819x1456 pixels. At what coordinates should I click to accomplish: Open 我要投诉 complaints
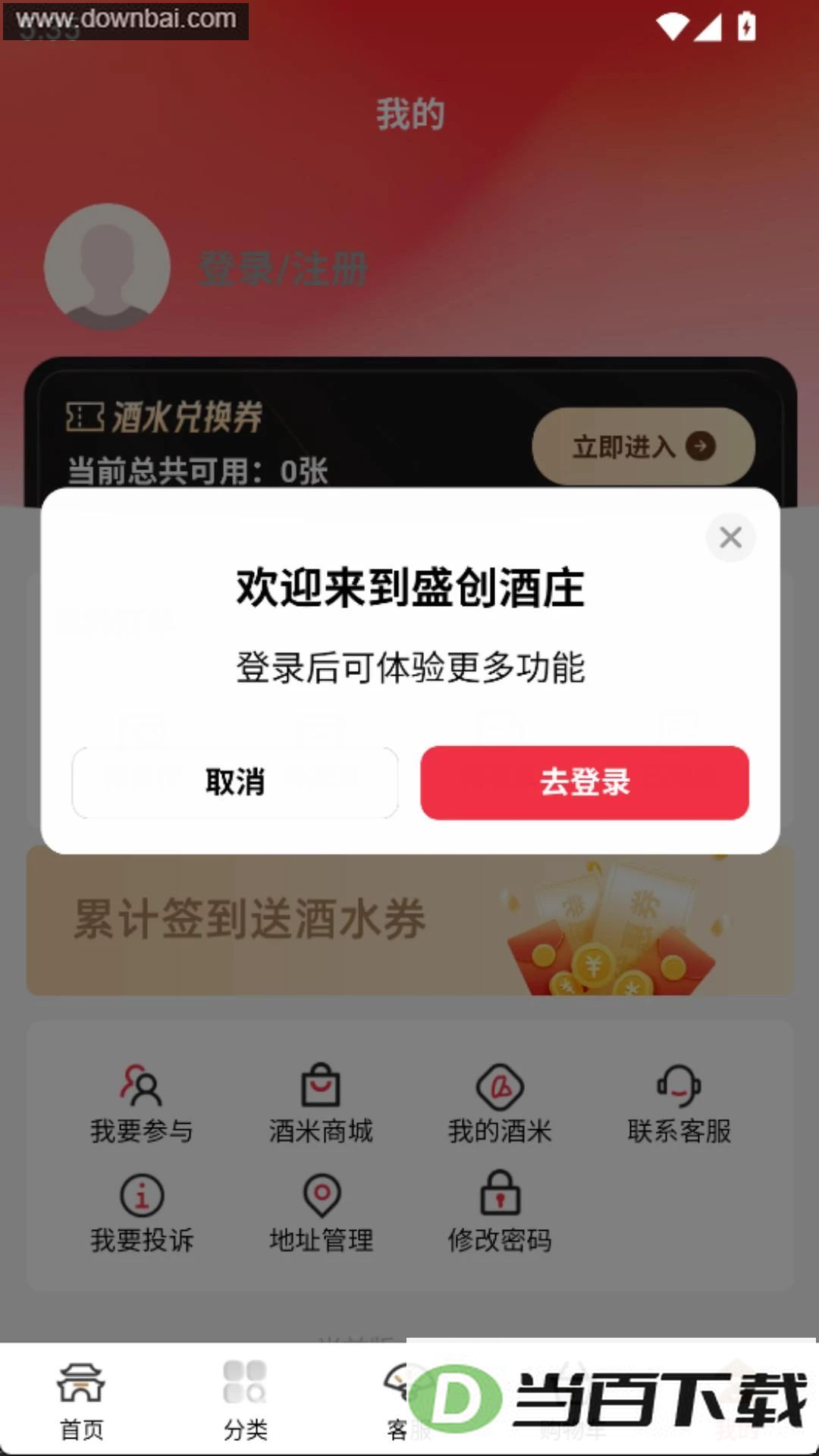(142, 1213)
